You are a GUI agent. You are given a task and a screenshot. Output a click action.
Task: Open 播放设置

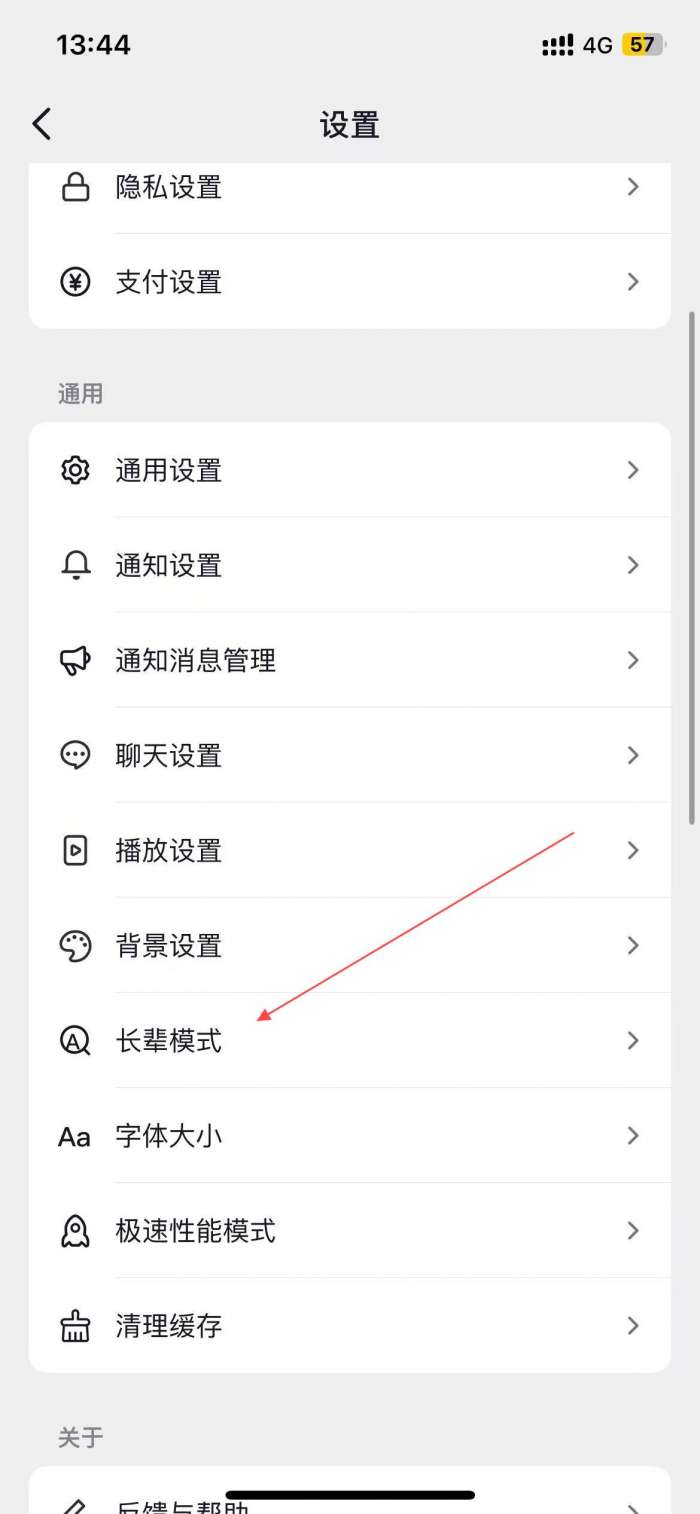point(350,850)
